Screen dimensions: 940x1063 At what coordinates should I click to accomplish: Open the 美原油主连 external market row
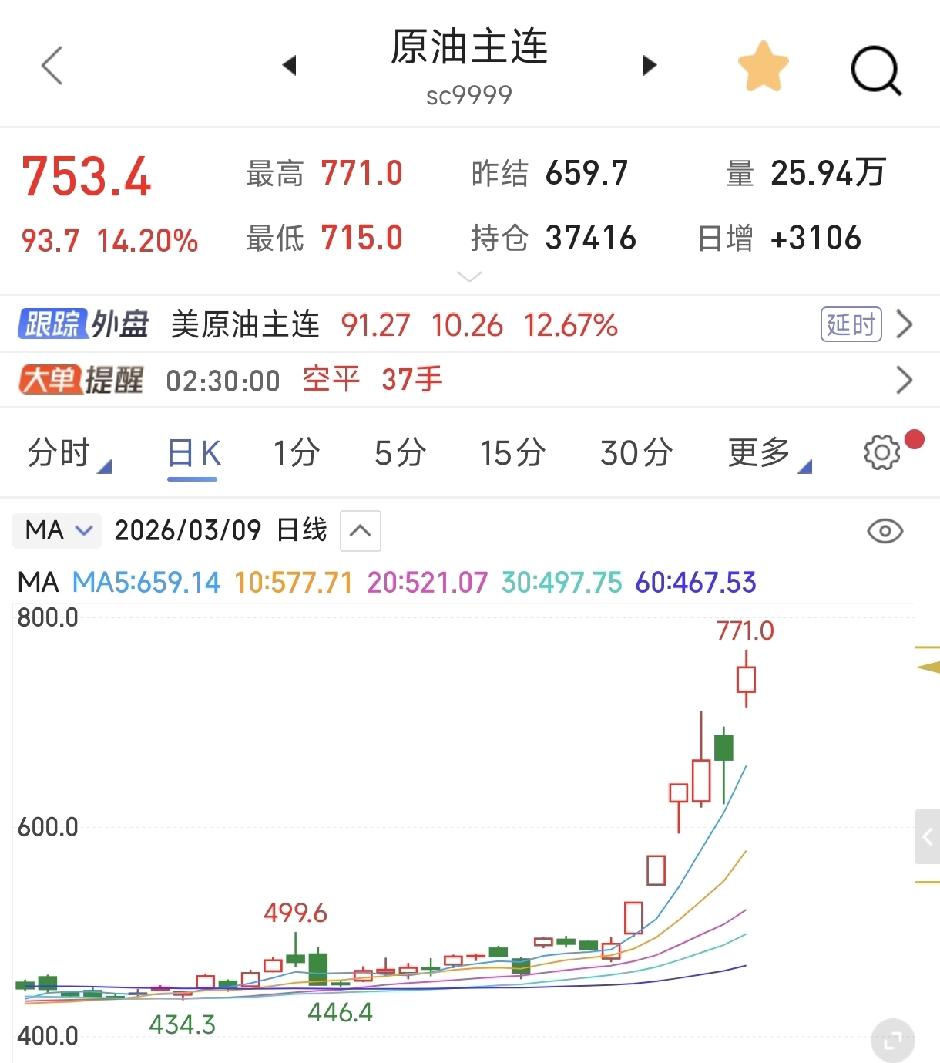coord(469,325)
